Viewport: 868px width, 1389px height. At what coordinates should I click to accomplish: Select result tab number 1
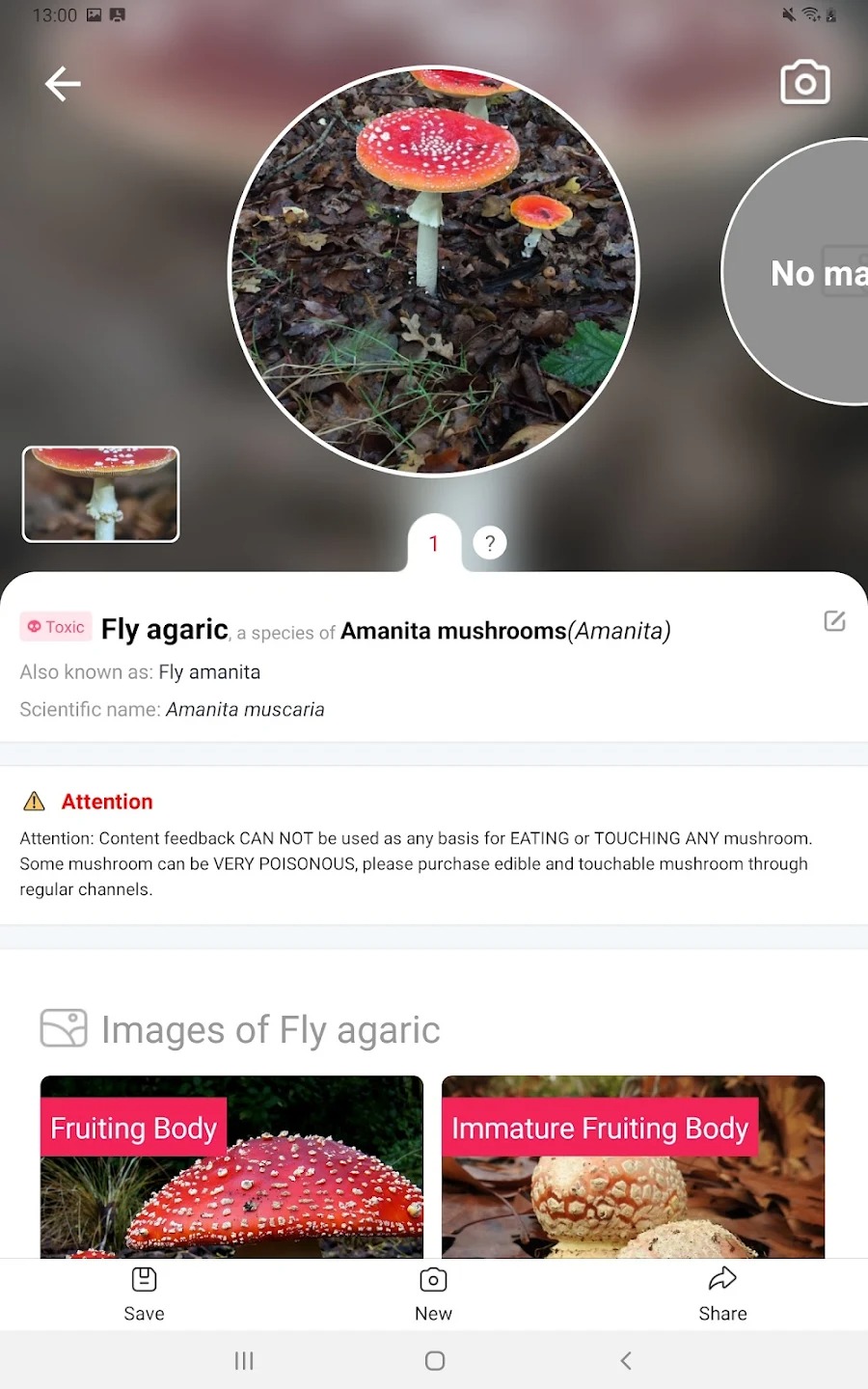click(434, 544)
